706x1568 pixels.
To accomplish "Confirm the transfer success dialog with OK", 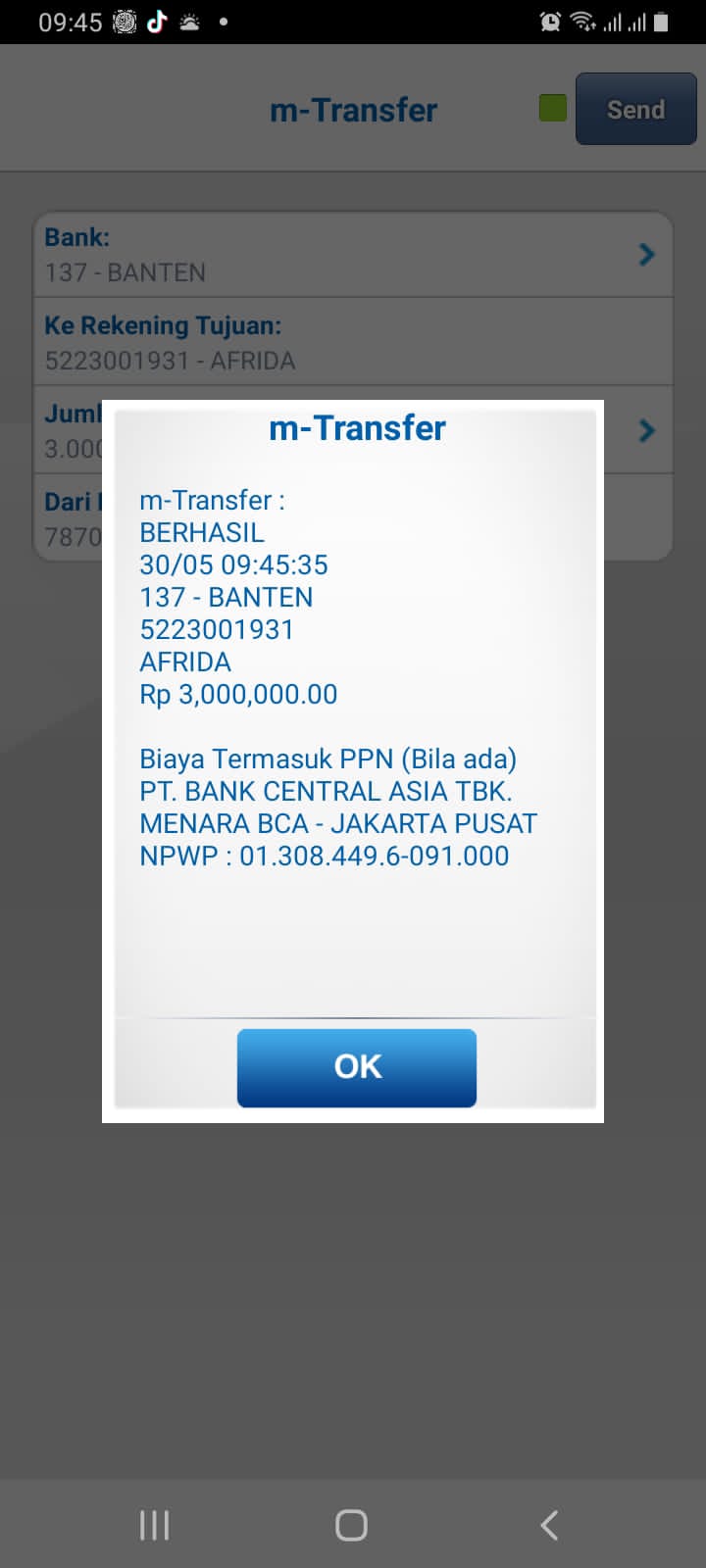I will point(357,1067).
